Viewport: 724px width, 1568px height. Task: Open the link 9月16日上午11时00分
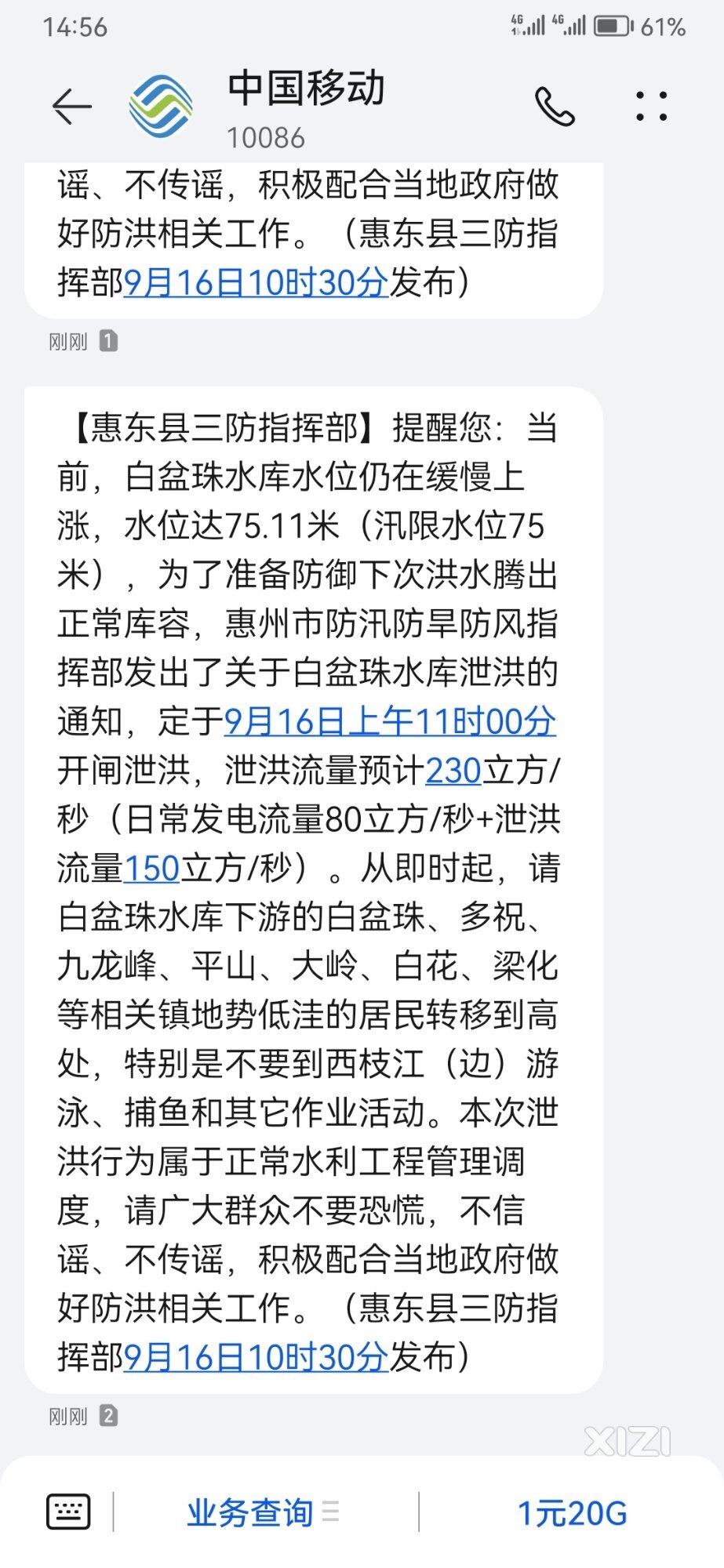point(390,721)
